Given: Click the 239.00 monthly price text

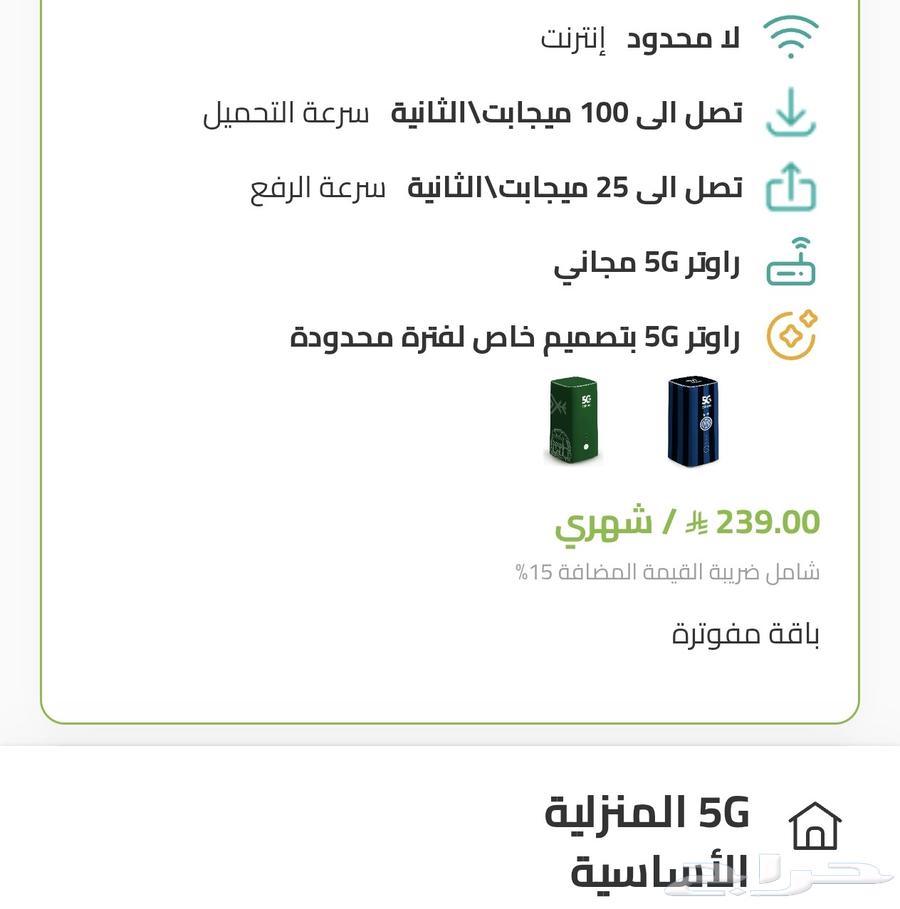Looking at the screenshot, I should pyautogui.click(x=688, y=521).
